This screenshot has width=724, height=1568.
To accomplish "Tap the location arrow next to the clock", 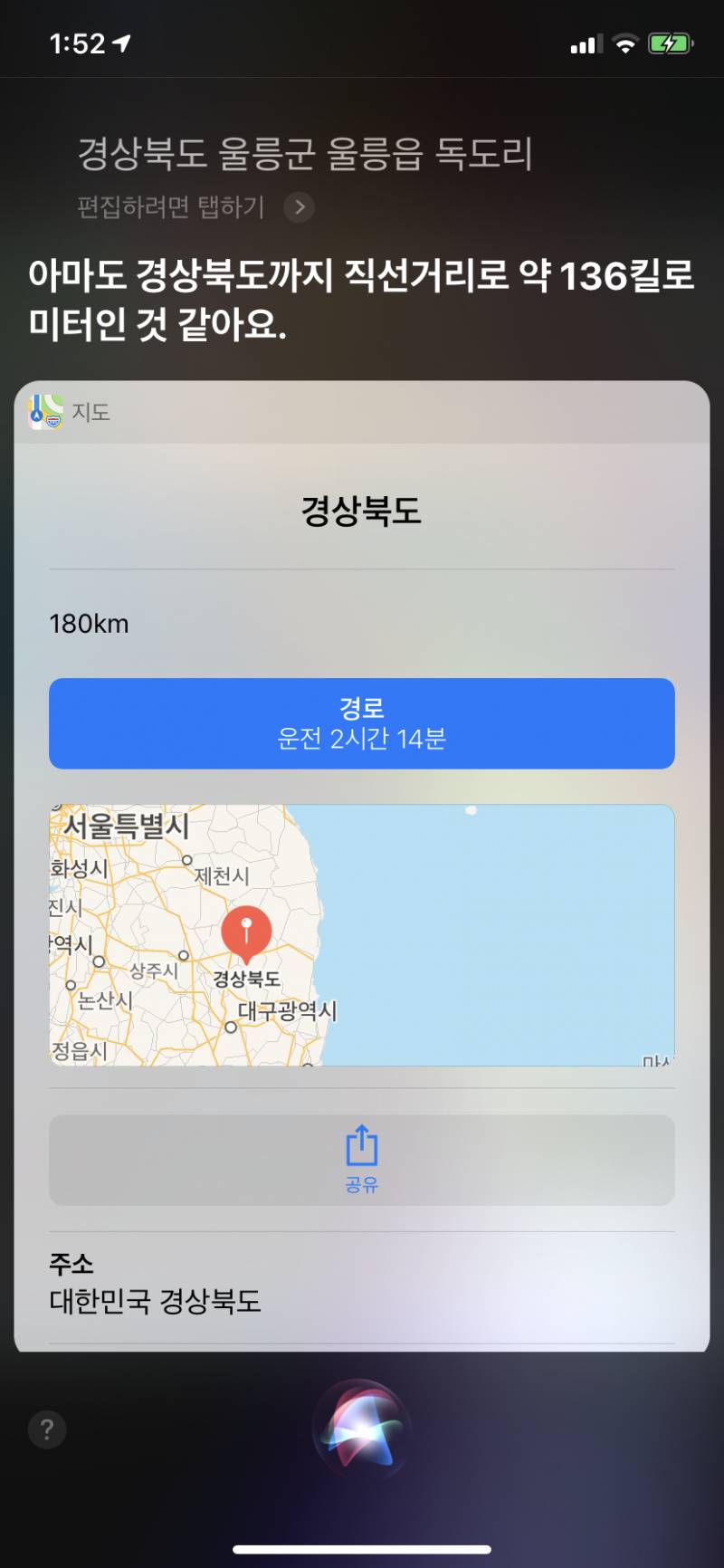I will 122,42.
